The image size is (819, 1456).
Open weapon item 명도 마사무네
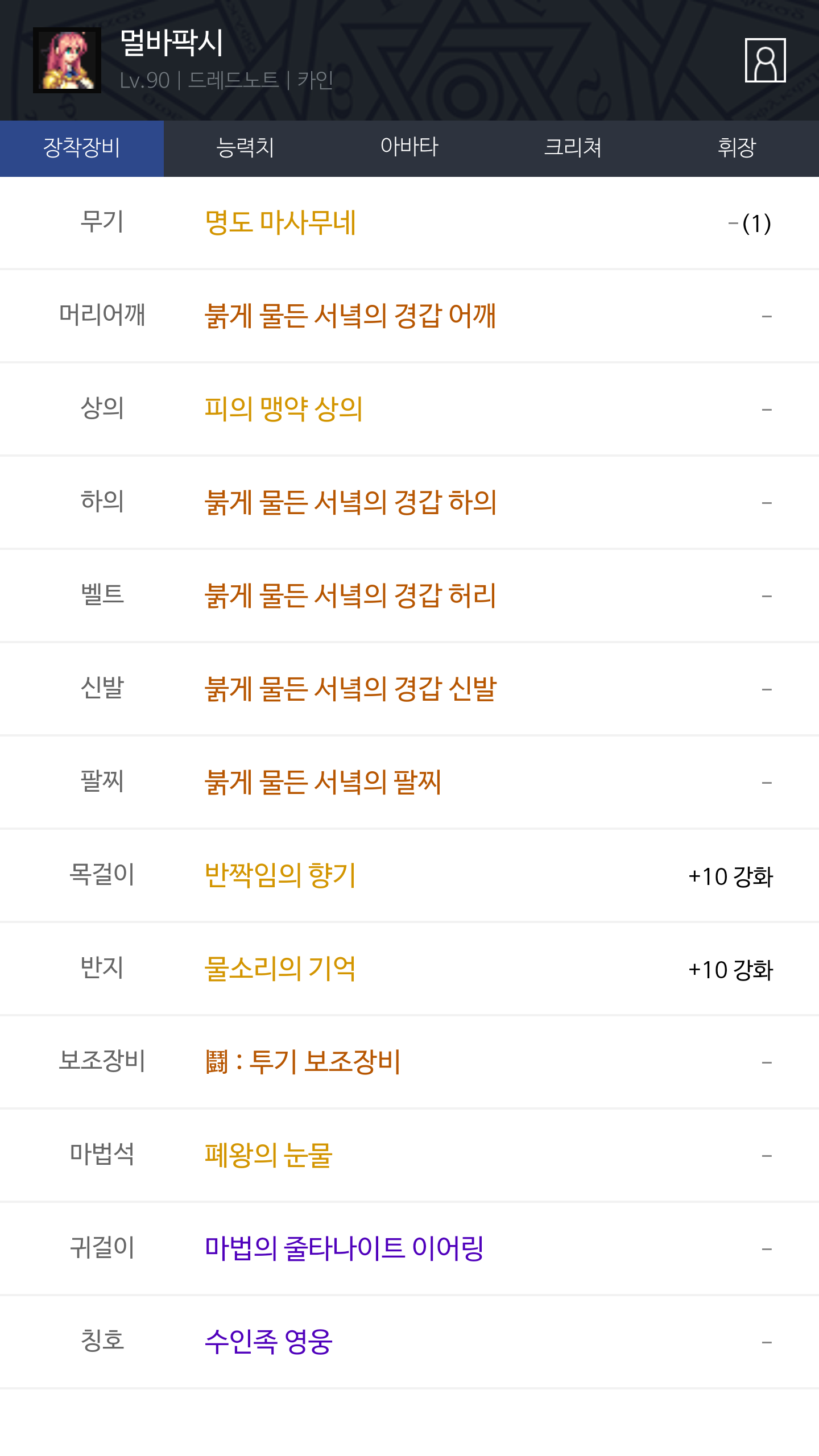(x=280, y=222)
